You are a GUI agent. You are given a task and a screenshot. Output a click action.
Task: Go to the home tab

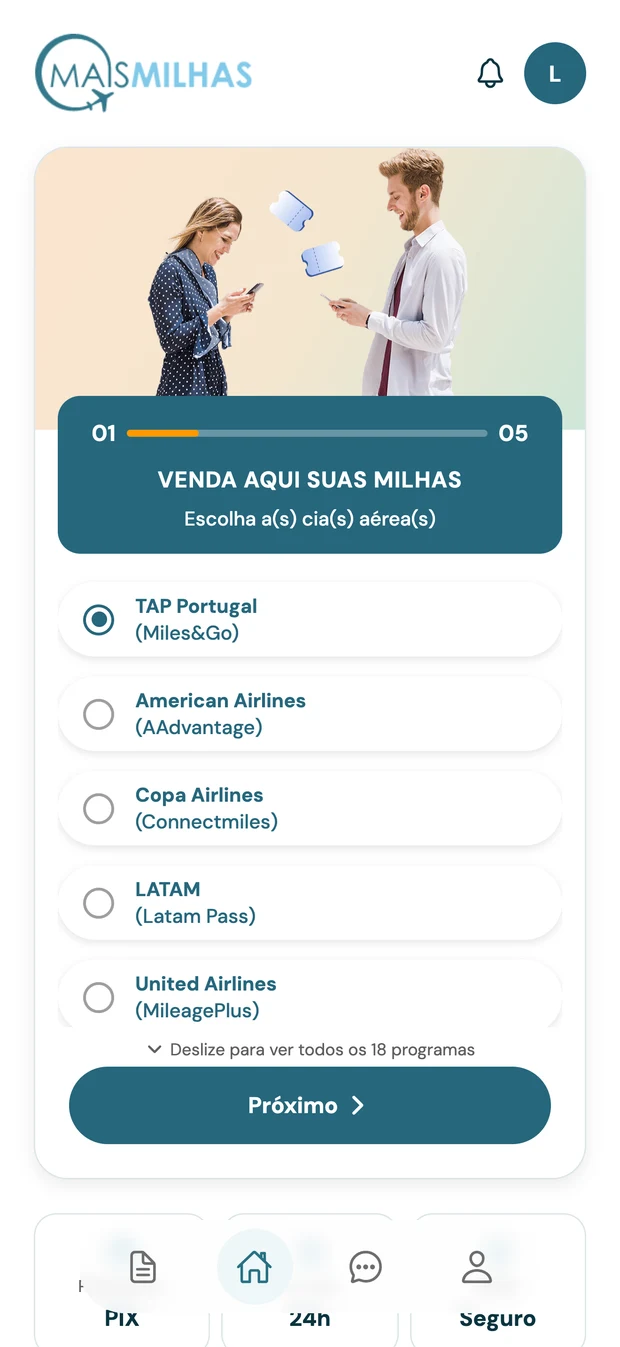pos(254,1267)
